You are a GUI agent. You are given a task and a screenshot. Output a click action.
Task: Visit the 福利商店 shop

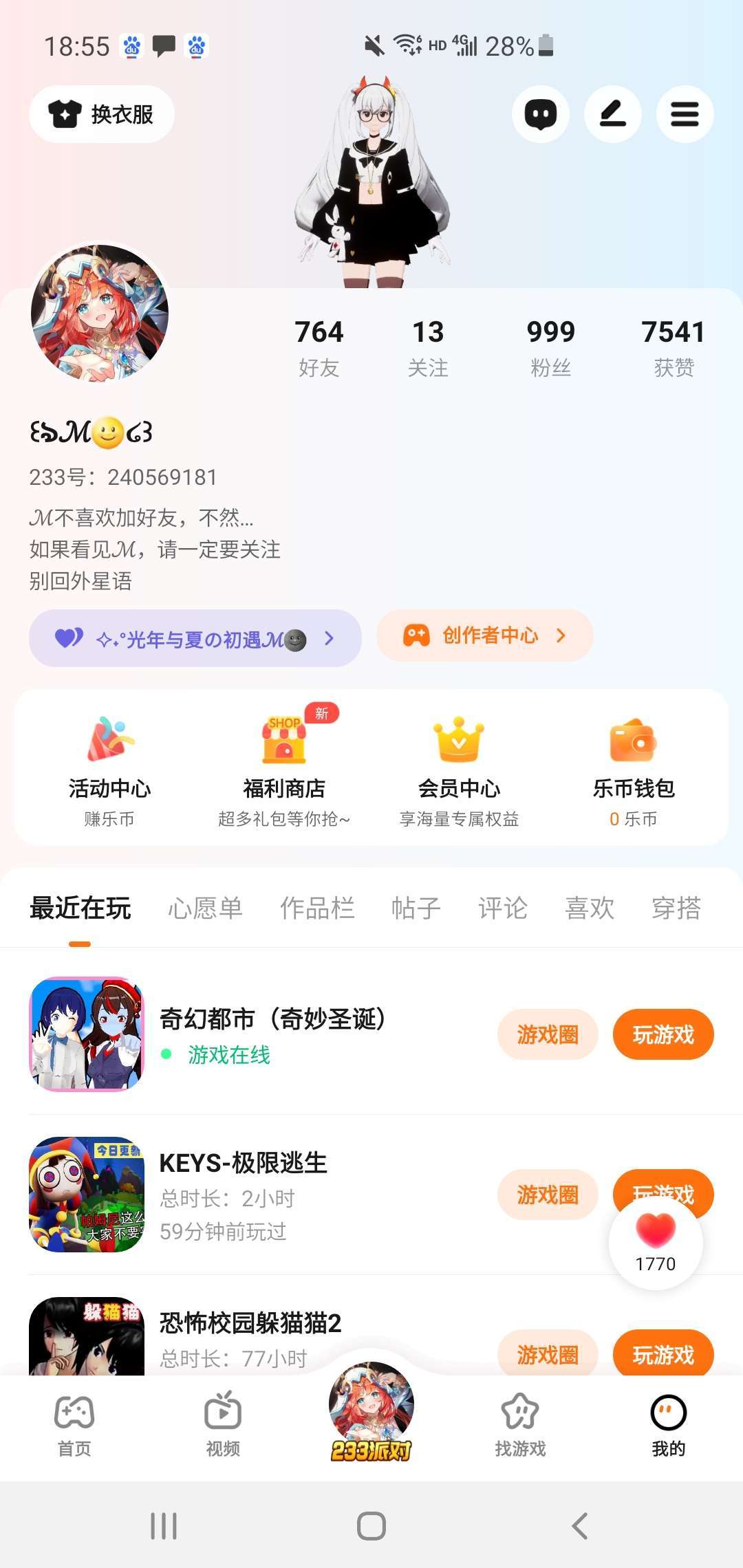pyautogui.click(x=284, y=767)
